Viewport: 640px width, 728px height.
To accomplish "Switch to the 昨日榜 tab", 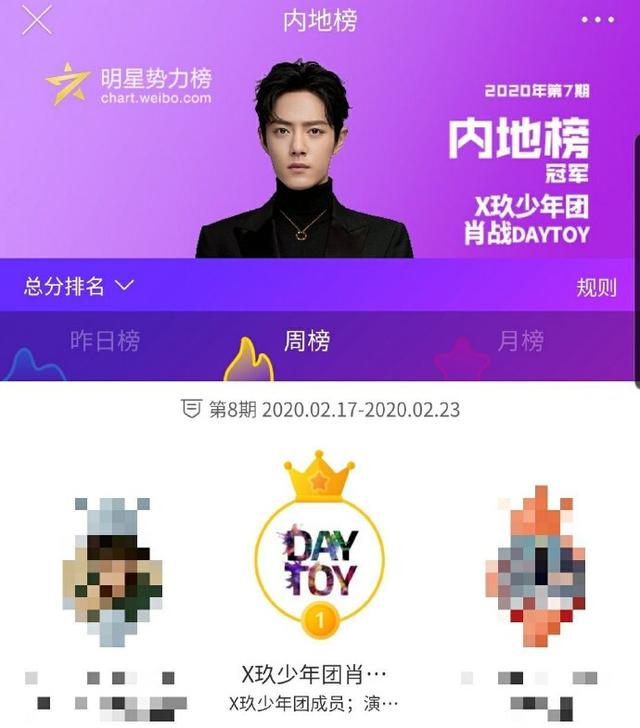I will (104, 341).
